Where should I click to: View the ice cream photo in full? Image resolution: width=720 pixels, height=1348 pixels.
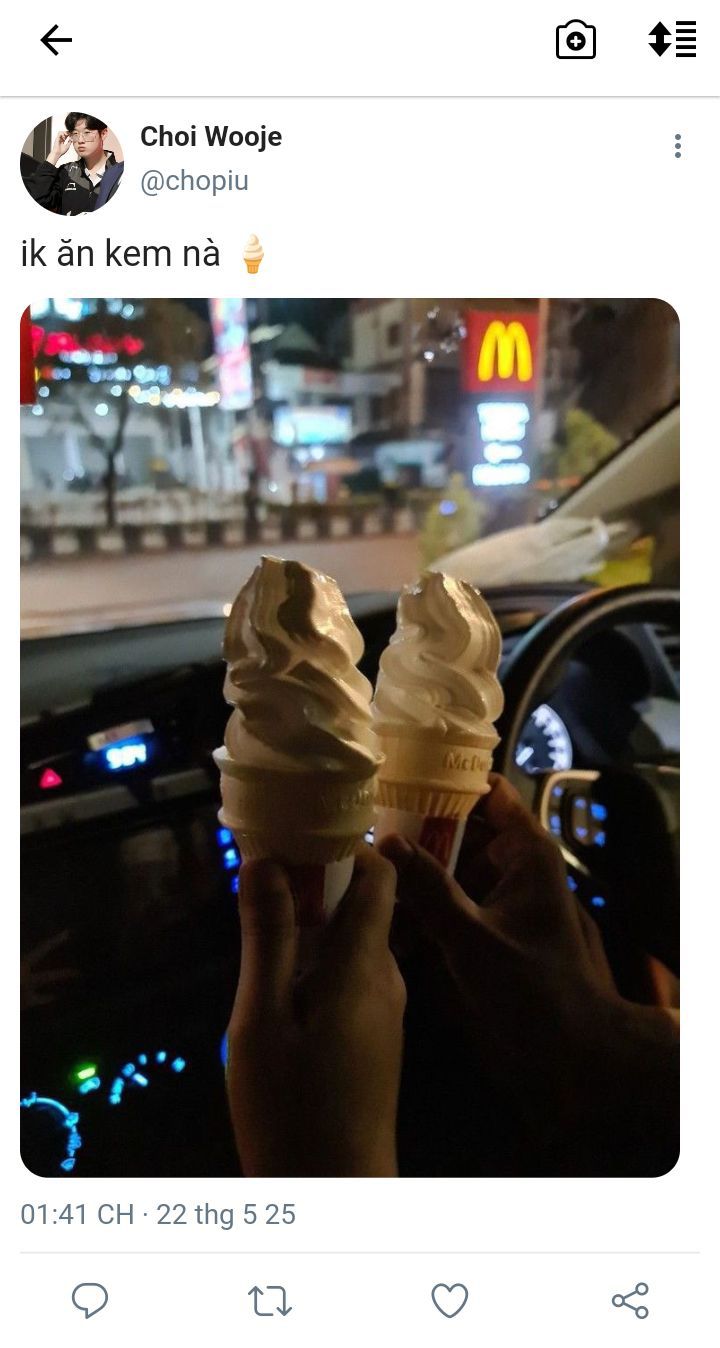[x=350, y=737]
